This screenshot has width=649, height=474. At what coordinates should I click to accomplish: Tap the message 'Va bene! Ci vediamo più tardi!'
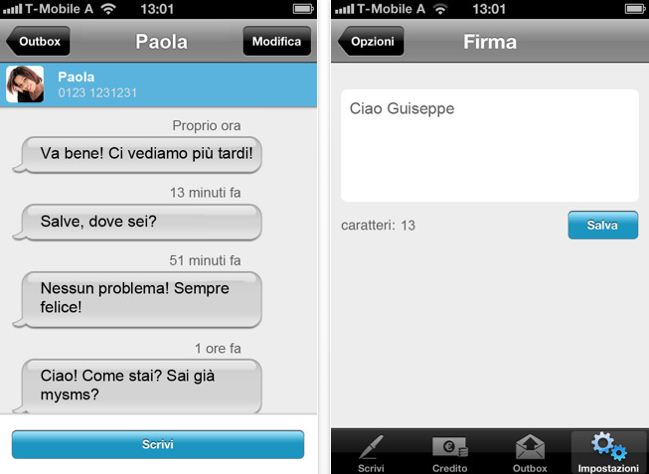[x=143, y=154]
